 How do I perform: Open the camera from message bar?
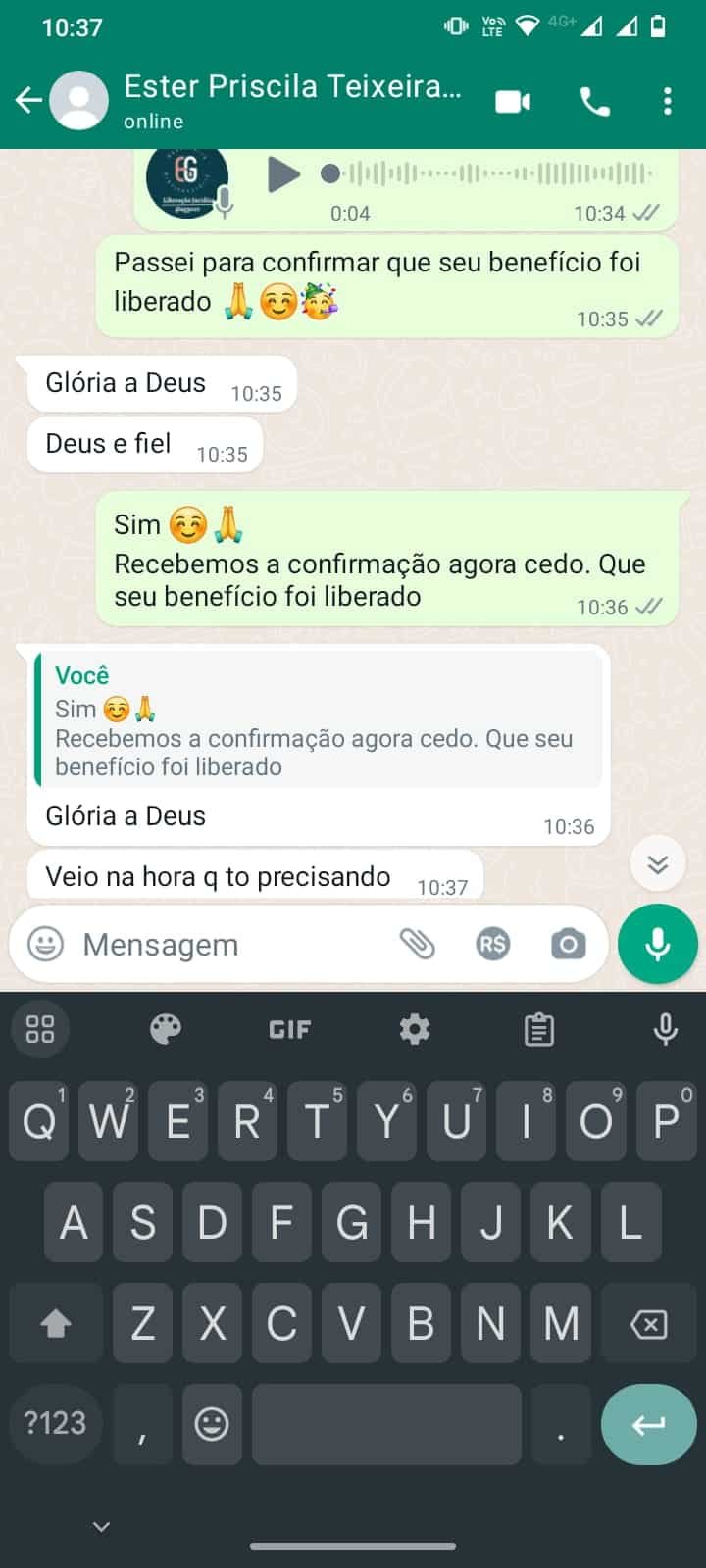tap(568, 944)
